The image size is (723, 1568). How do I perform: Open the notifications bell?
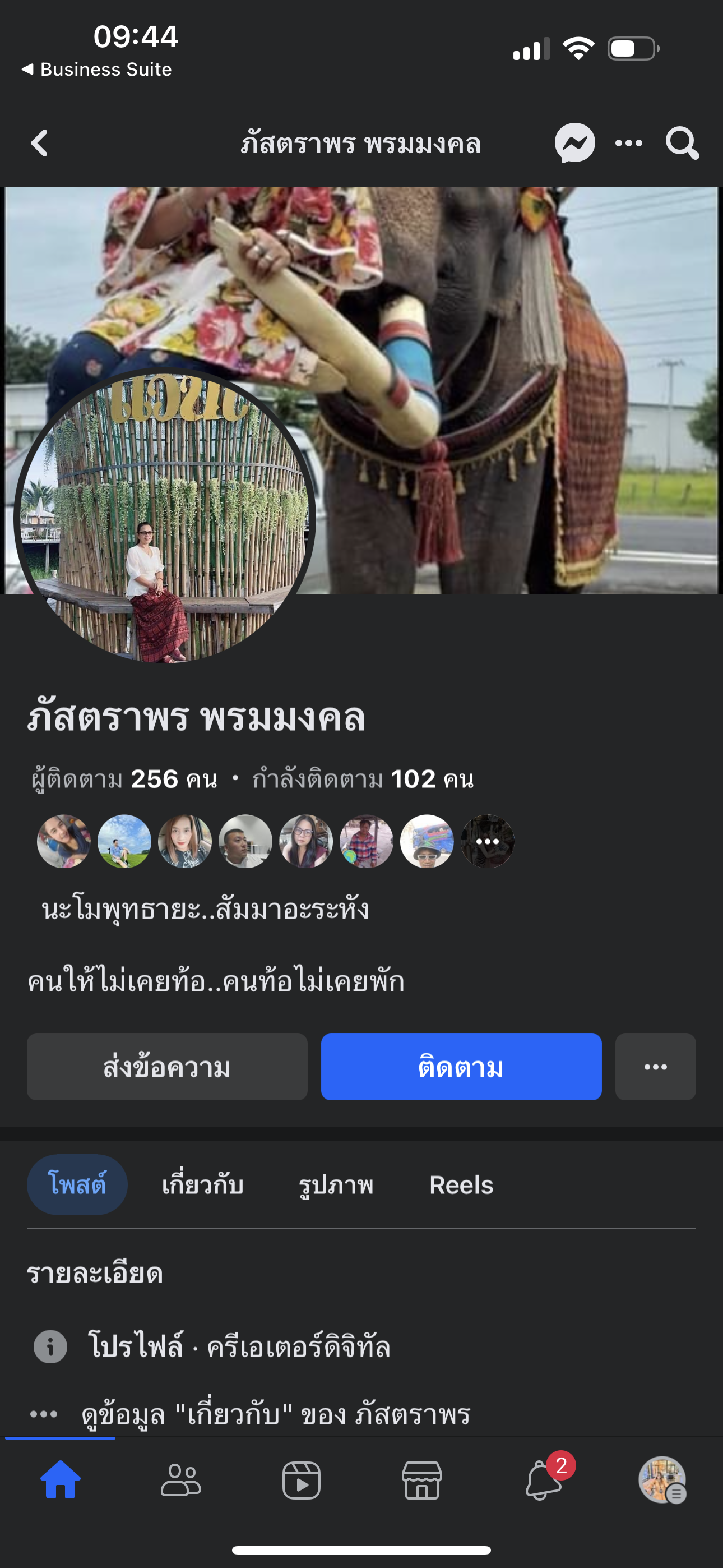point(543,1481)
